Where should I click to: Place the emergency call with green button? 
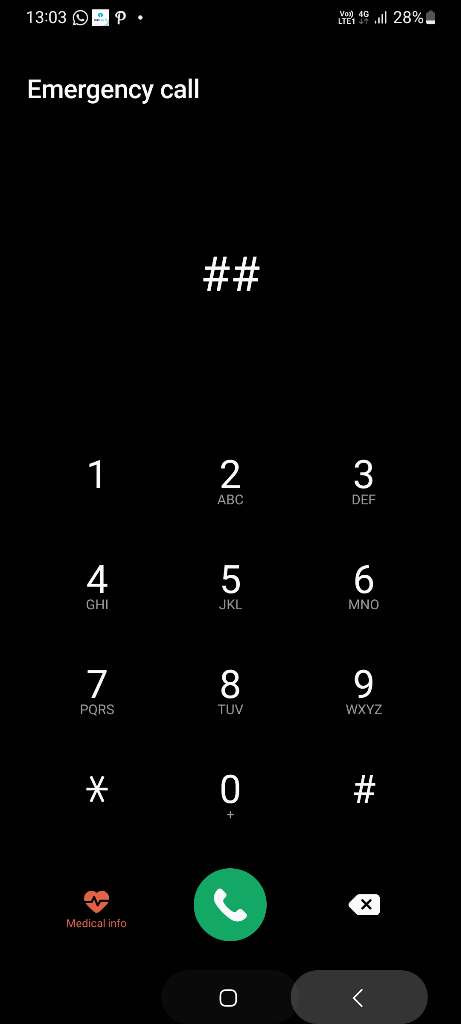tap(230, 904)
